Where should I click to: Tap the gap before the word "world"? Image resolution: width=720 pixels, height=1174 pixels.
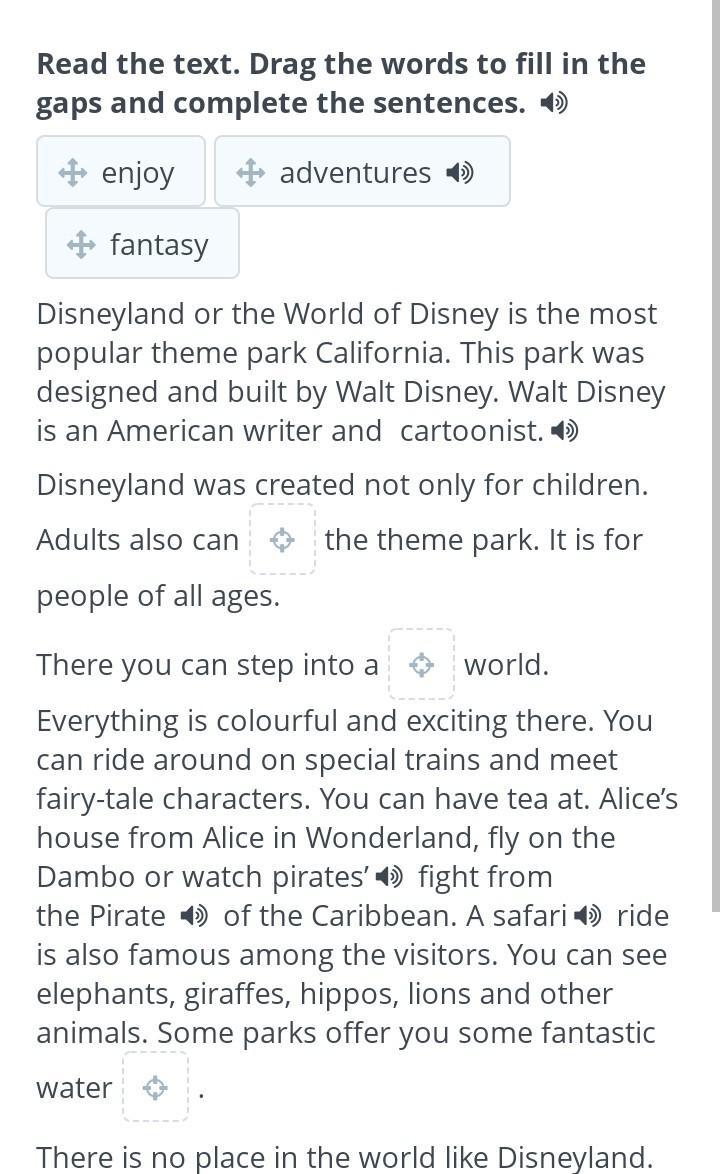[421, 665]
